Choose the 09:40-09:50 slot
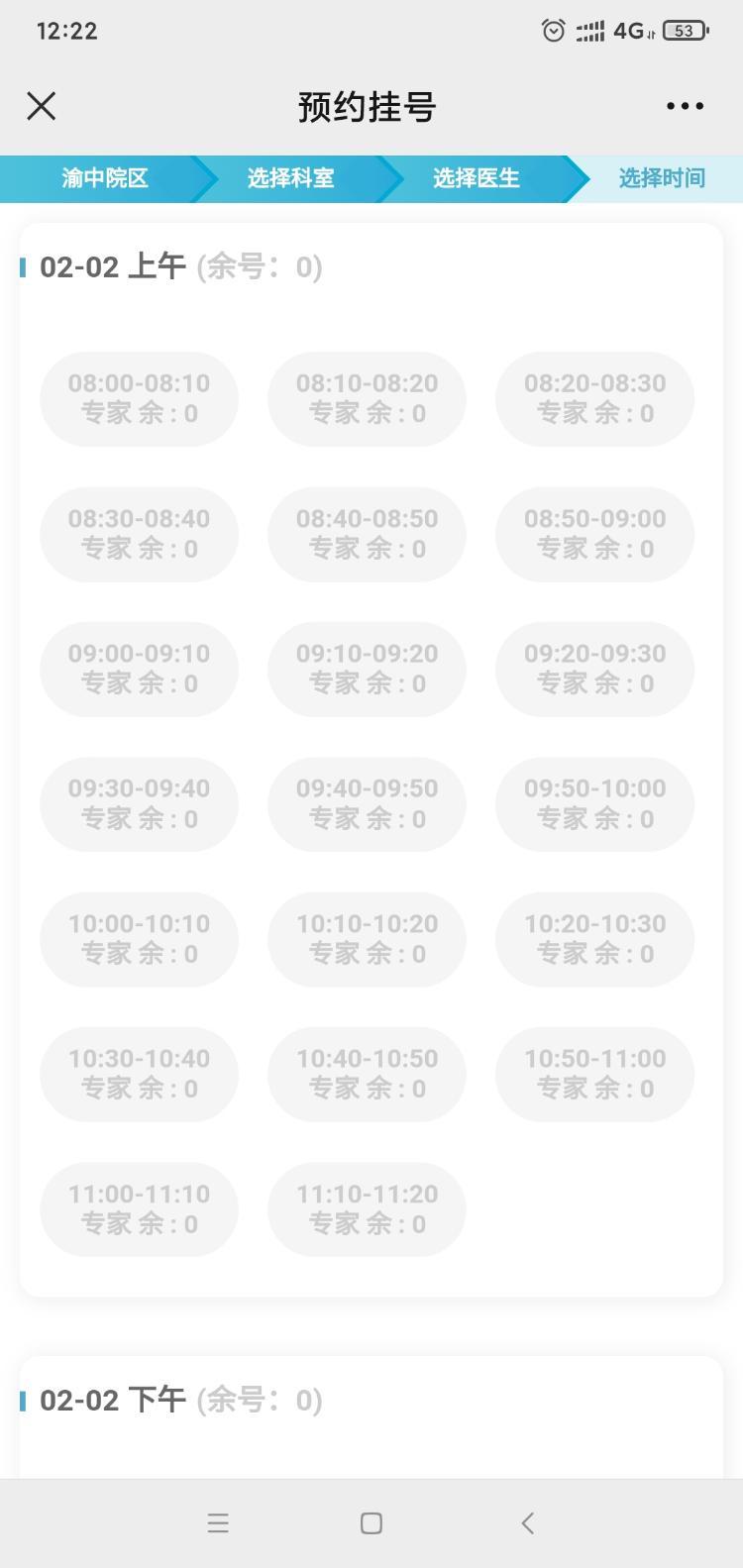 (367, 804)
